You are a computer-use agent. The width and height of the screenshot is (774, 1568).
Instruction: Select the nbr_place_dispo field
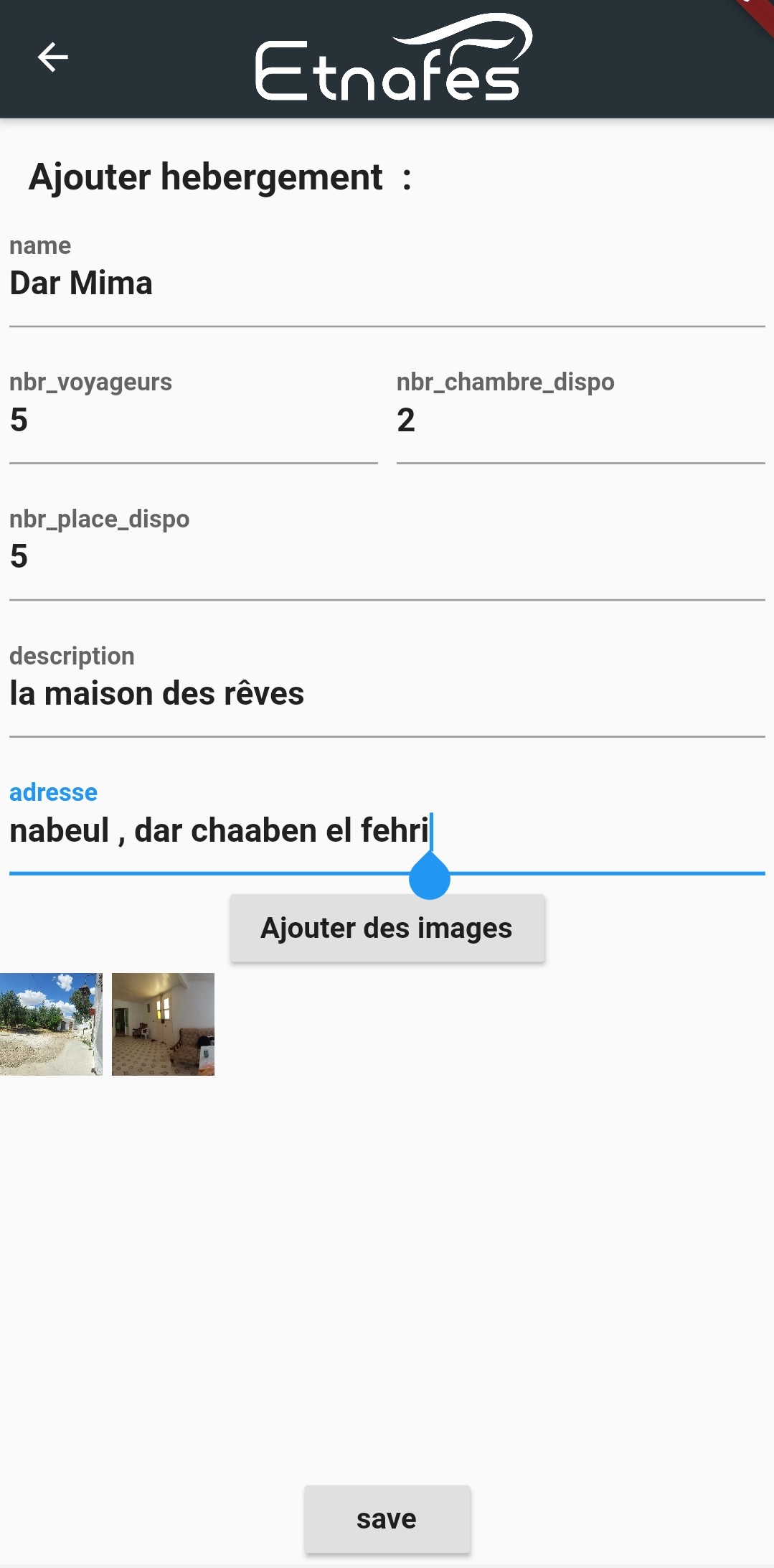[387, 558]
